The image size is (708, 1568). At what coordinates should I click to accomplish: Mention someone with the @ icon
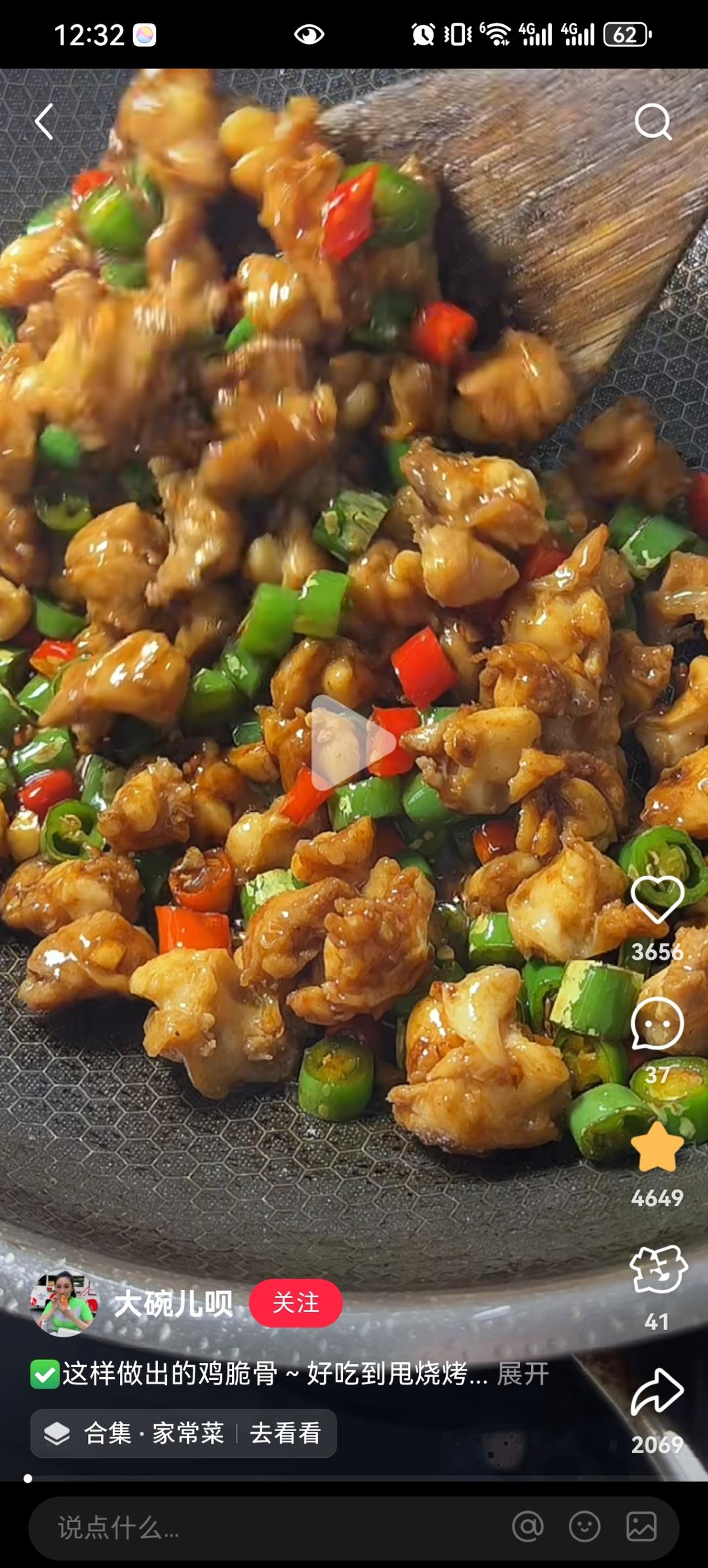tap(528, 1527)
